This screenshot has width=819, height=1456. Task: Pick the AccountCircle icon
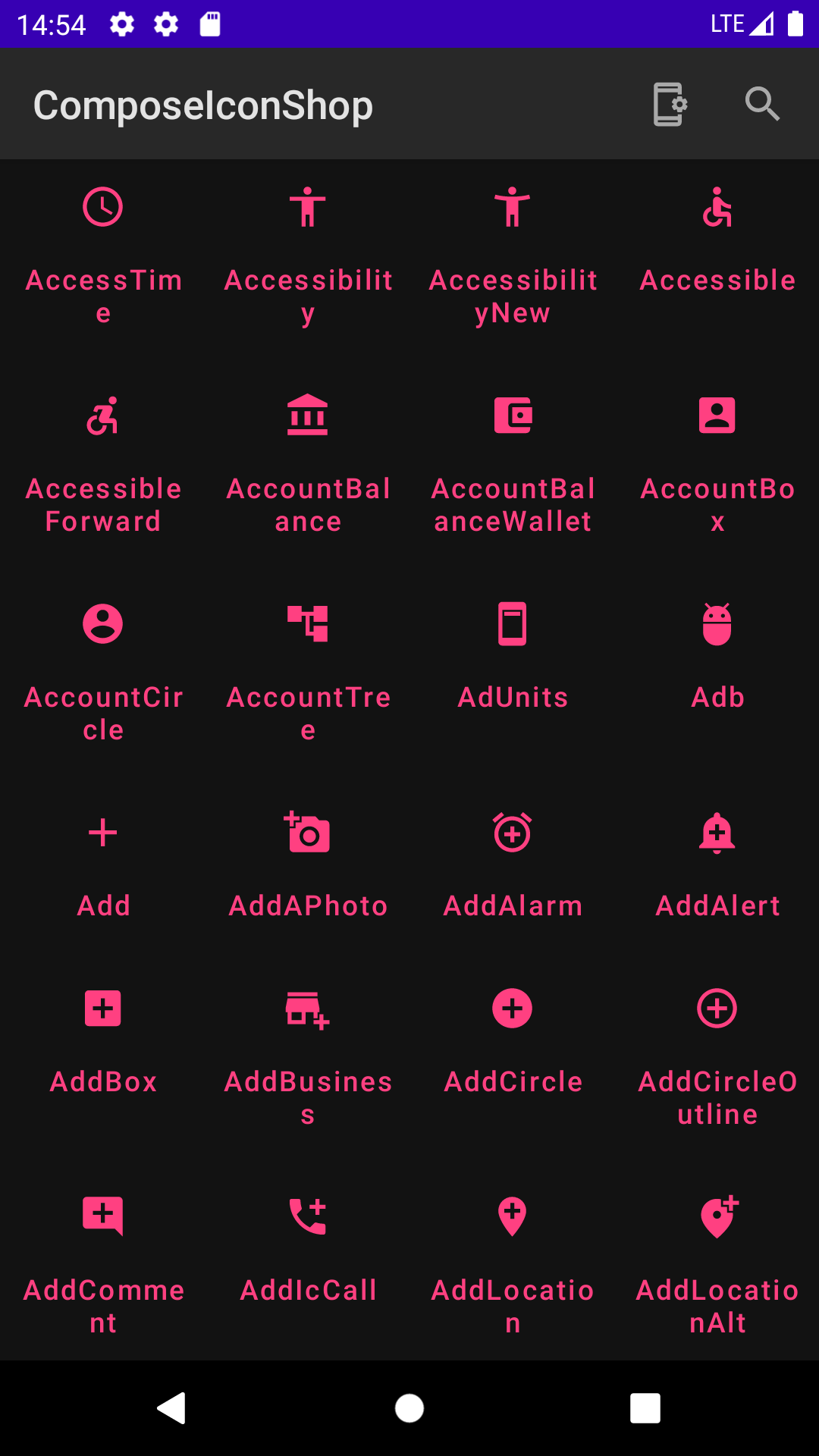point(103,624)
